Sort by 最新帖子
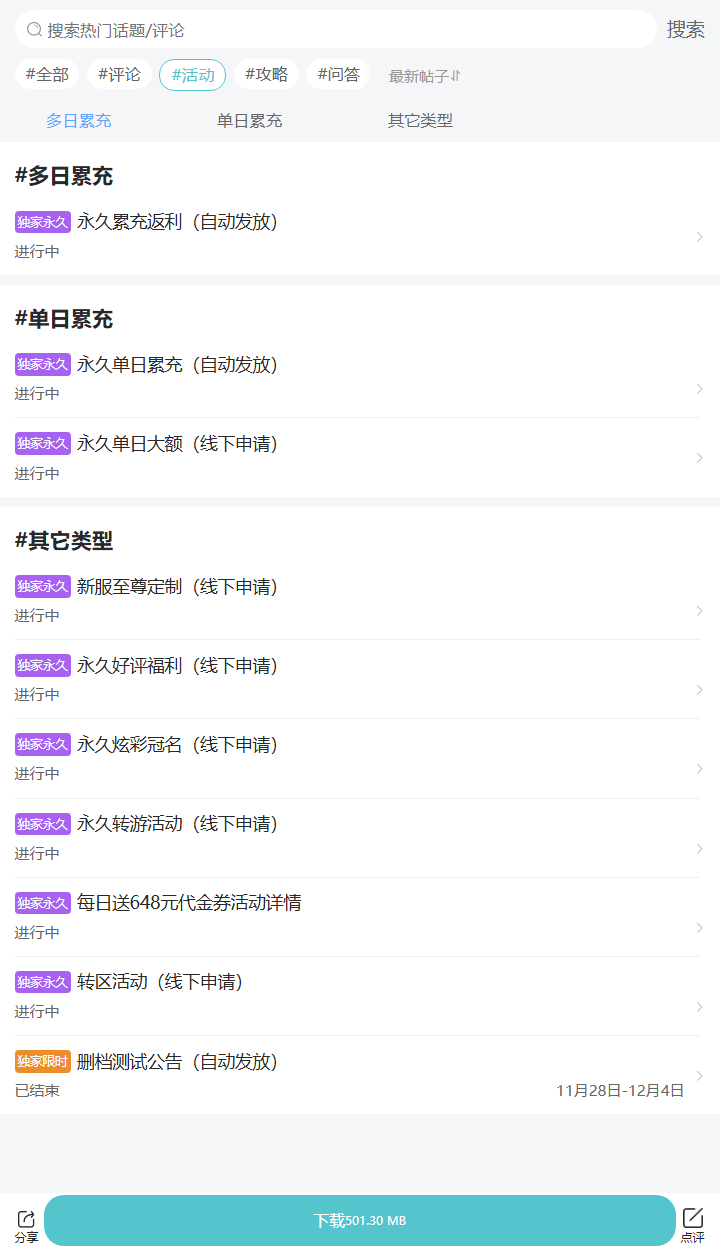Image resolution: width=720 pixels, height=1253 pixels. tap(424, 76)
